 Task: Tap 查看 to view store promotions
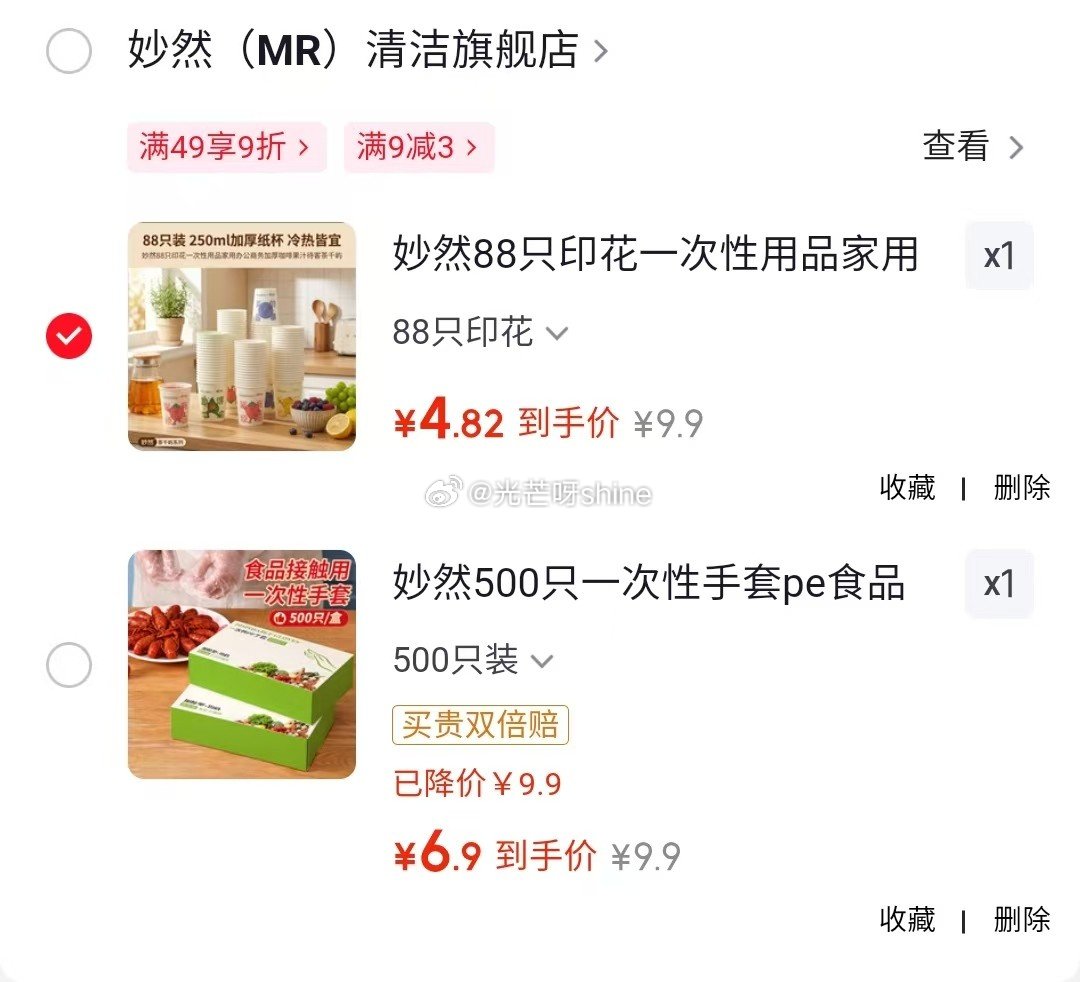(x=972, y=147)
